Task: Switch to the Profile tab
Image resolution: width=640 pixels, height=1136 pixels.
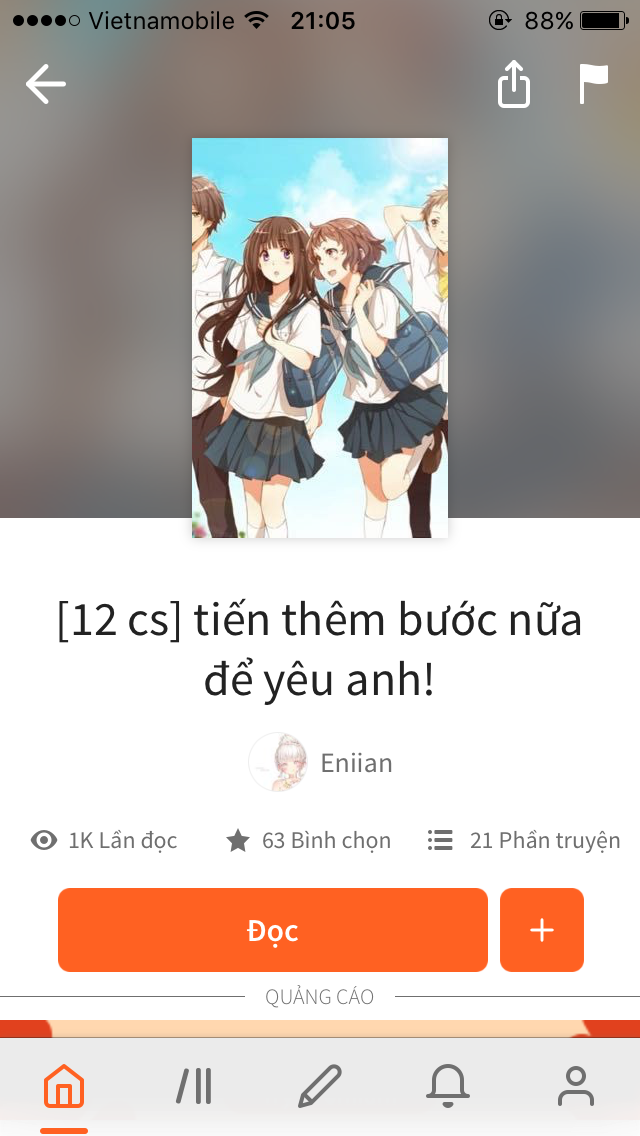Action: click(575, 1086)
